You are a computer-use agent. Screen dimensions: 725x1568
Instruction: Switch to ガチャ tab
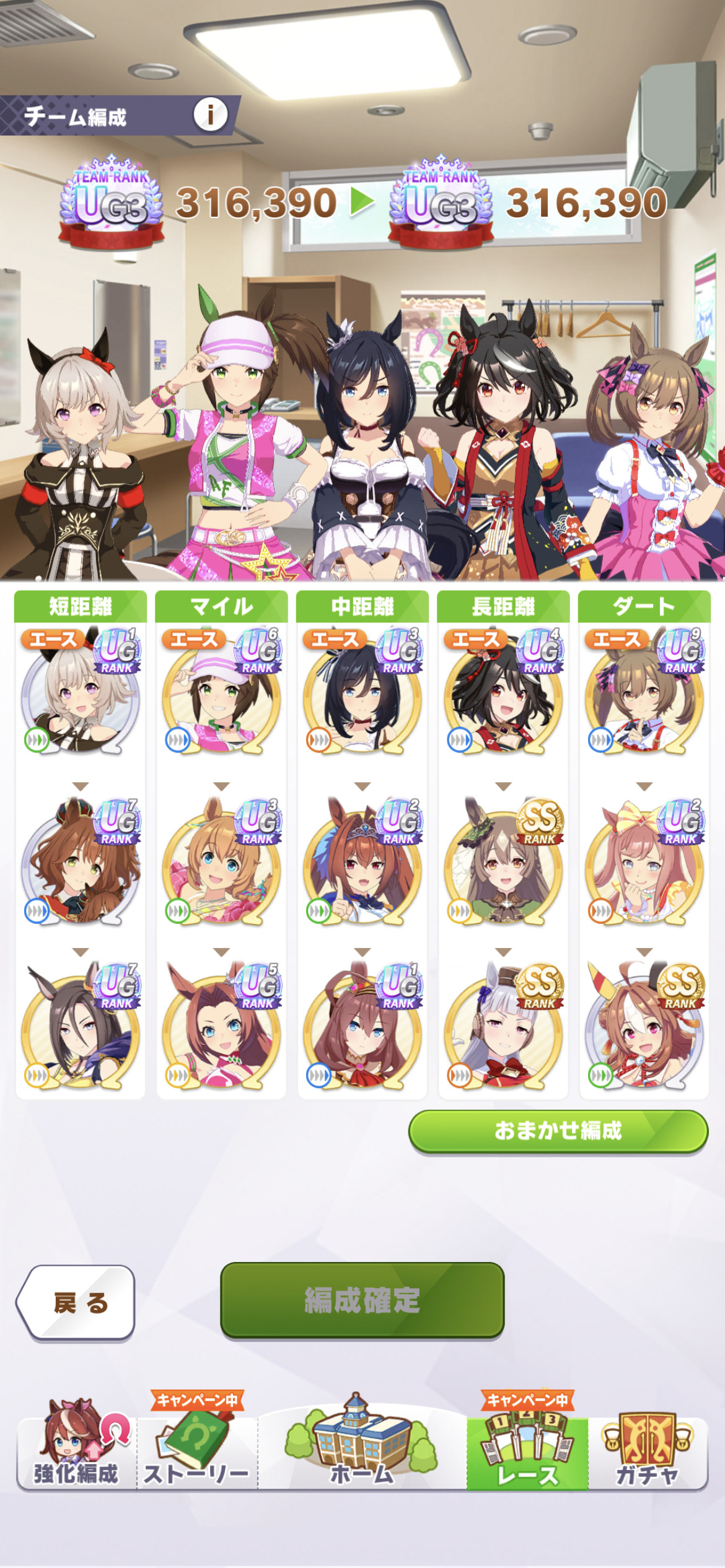(x=647, y=1446)
